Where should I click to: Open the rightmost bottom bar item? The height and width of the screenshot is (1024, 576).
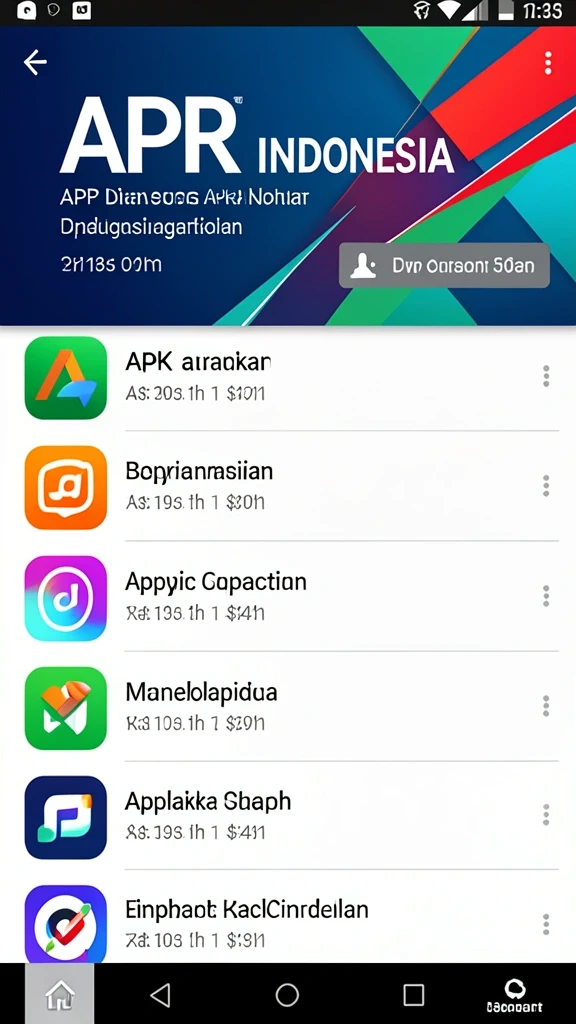coord(515,996)
